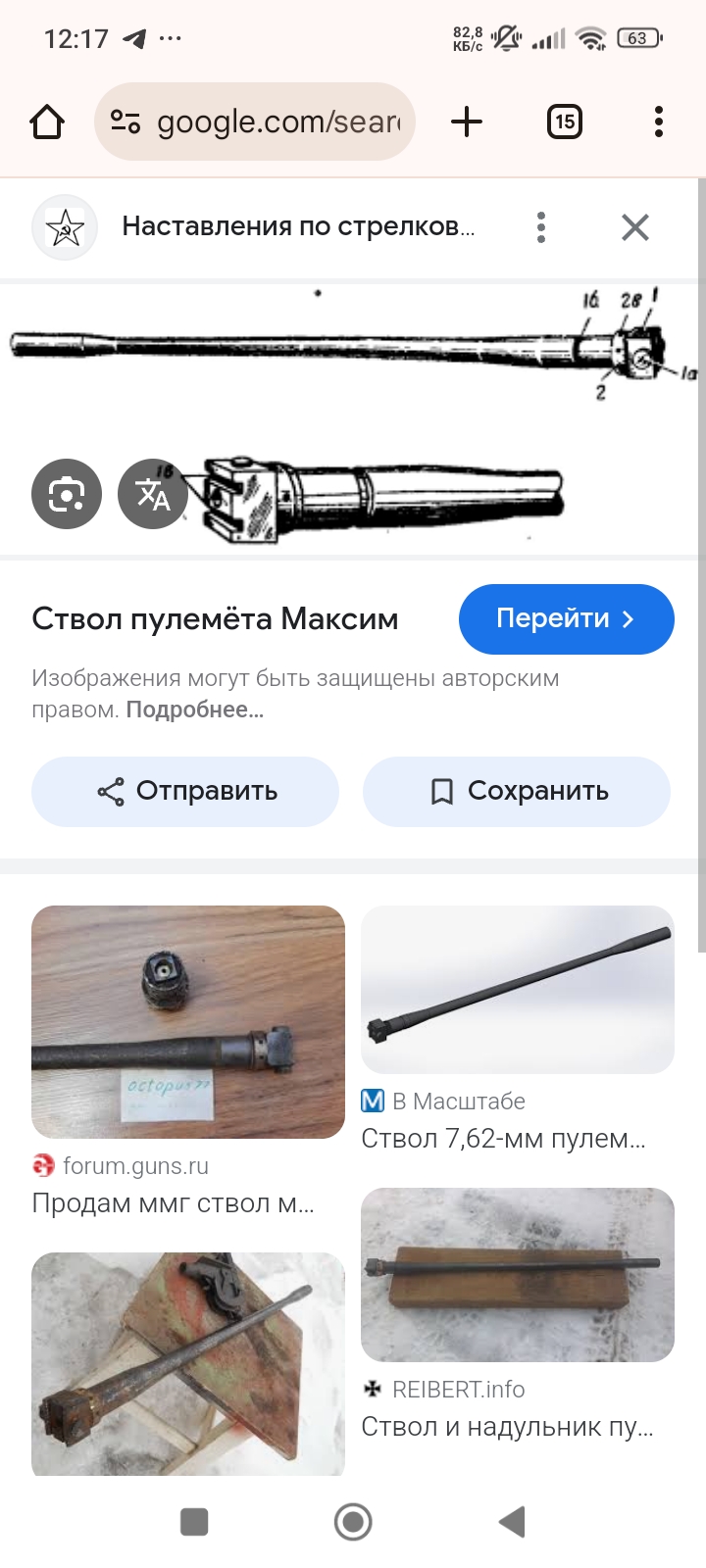Viewport: 706px width, 1568px height.
Task: Open the Chrome overflow menu
Action: (x=658, y=122)
